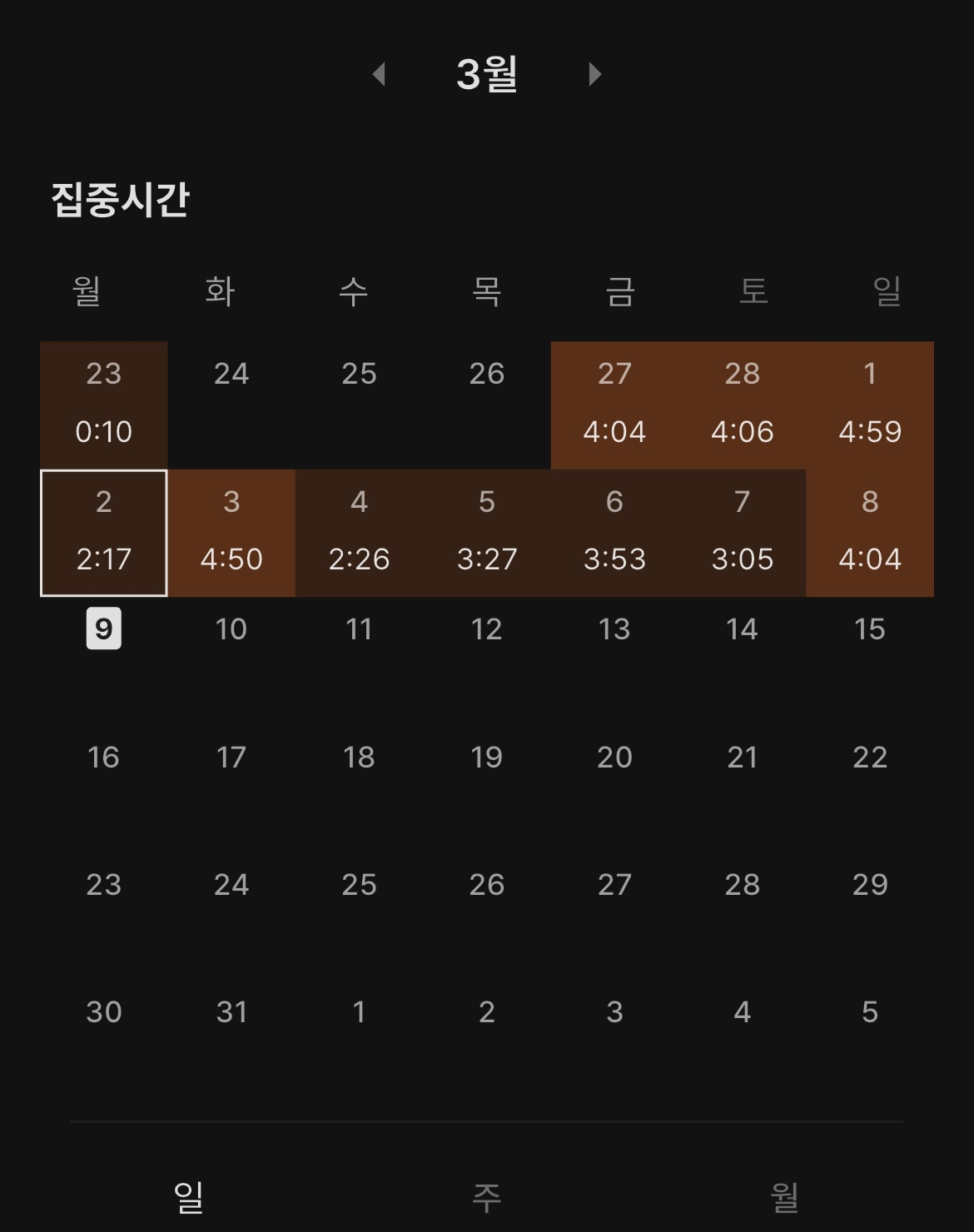Go to the previous month
Screen dimensions: 974x1232
coord(379,74)
